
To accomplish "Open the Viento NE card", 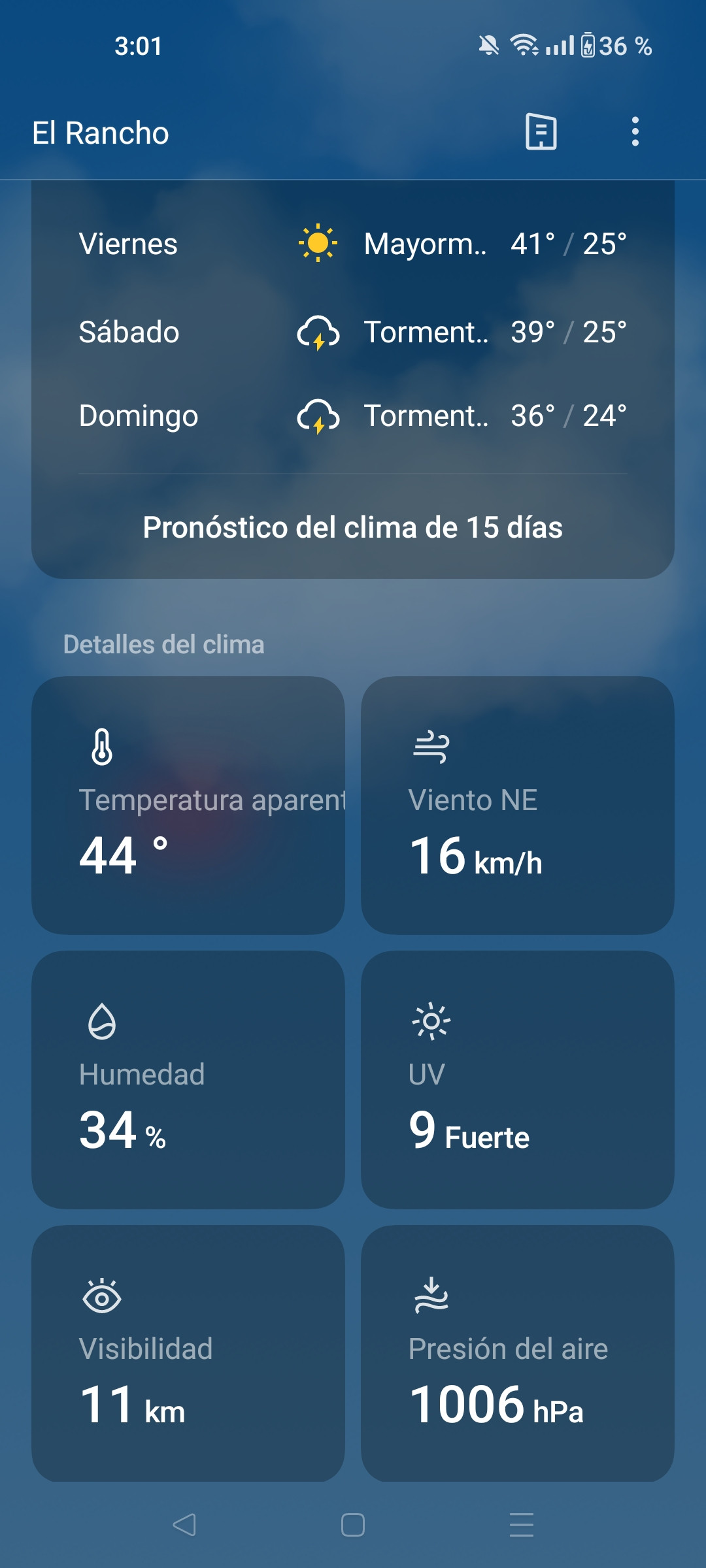I will pos(517,805).
